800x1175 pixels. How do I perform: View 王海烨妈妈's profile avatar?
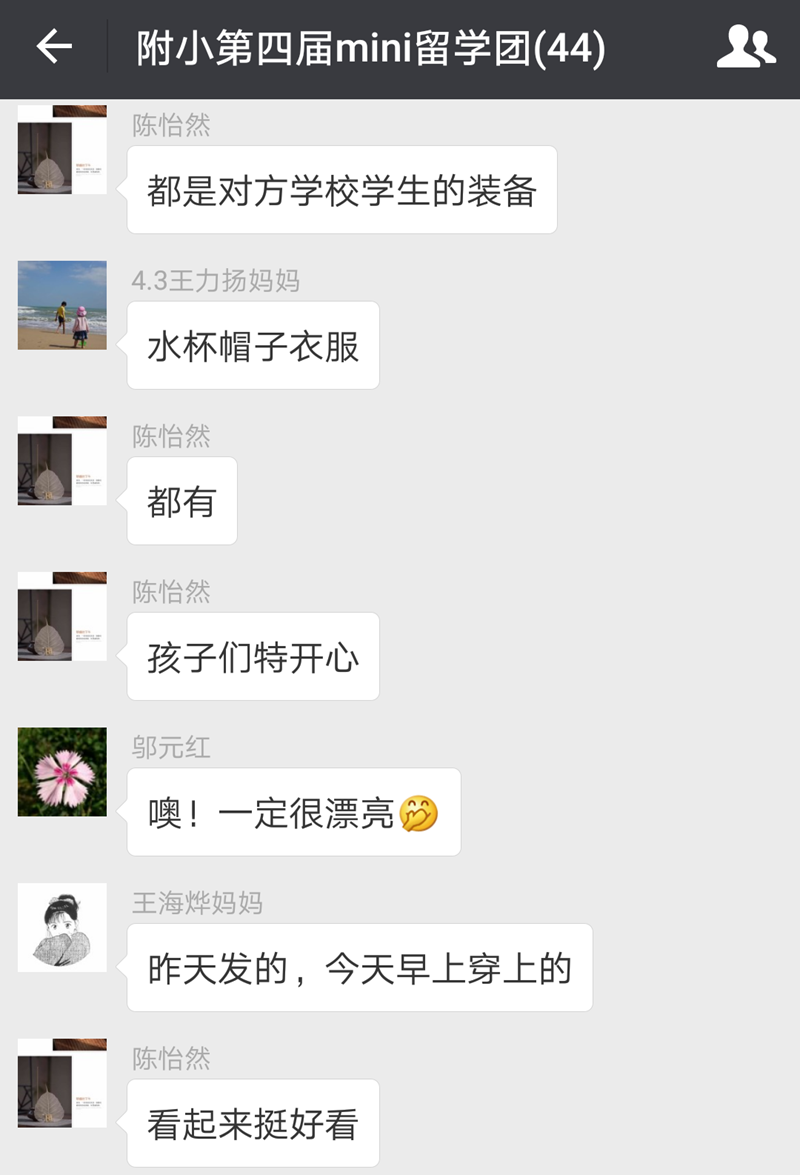pyautogui.click(x=62, y=928)
